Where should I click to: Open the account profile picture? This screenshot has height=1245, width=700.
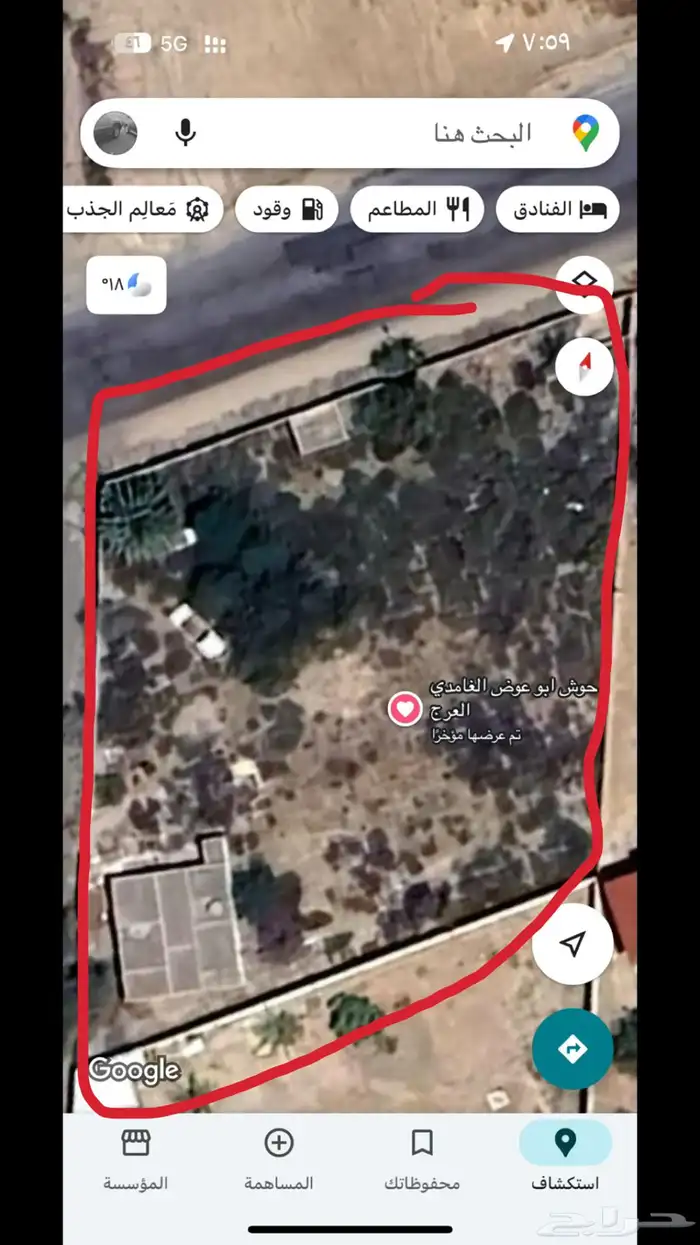[115, 133]
